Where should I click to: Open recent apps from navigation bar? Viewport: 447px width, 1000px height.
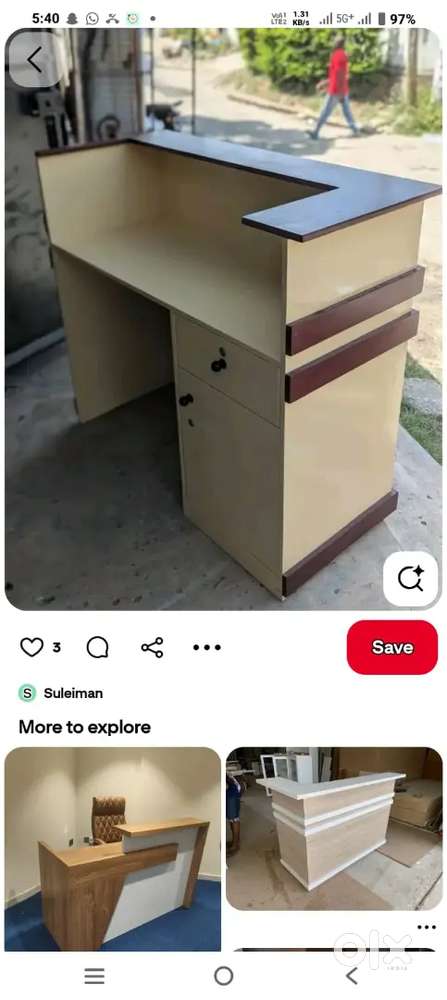tap(94, 976)
